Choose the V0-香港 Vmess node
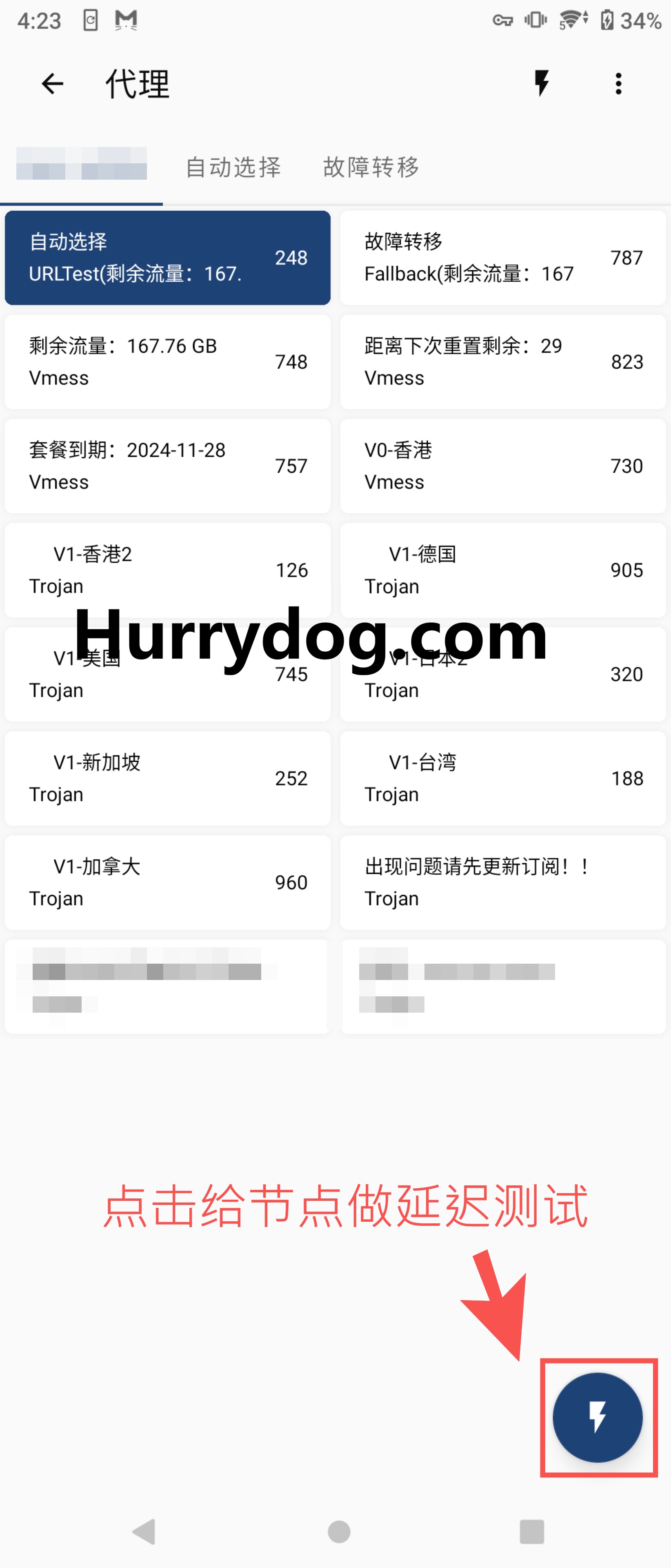The image size is (671, 1568). (502, 465)
